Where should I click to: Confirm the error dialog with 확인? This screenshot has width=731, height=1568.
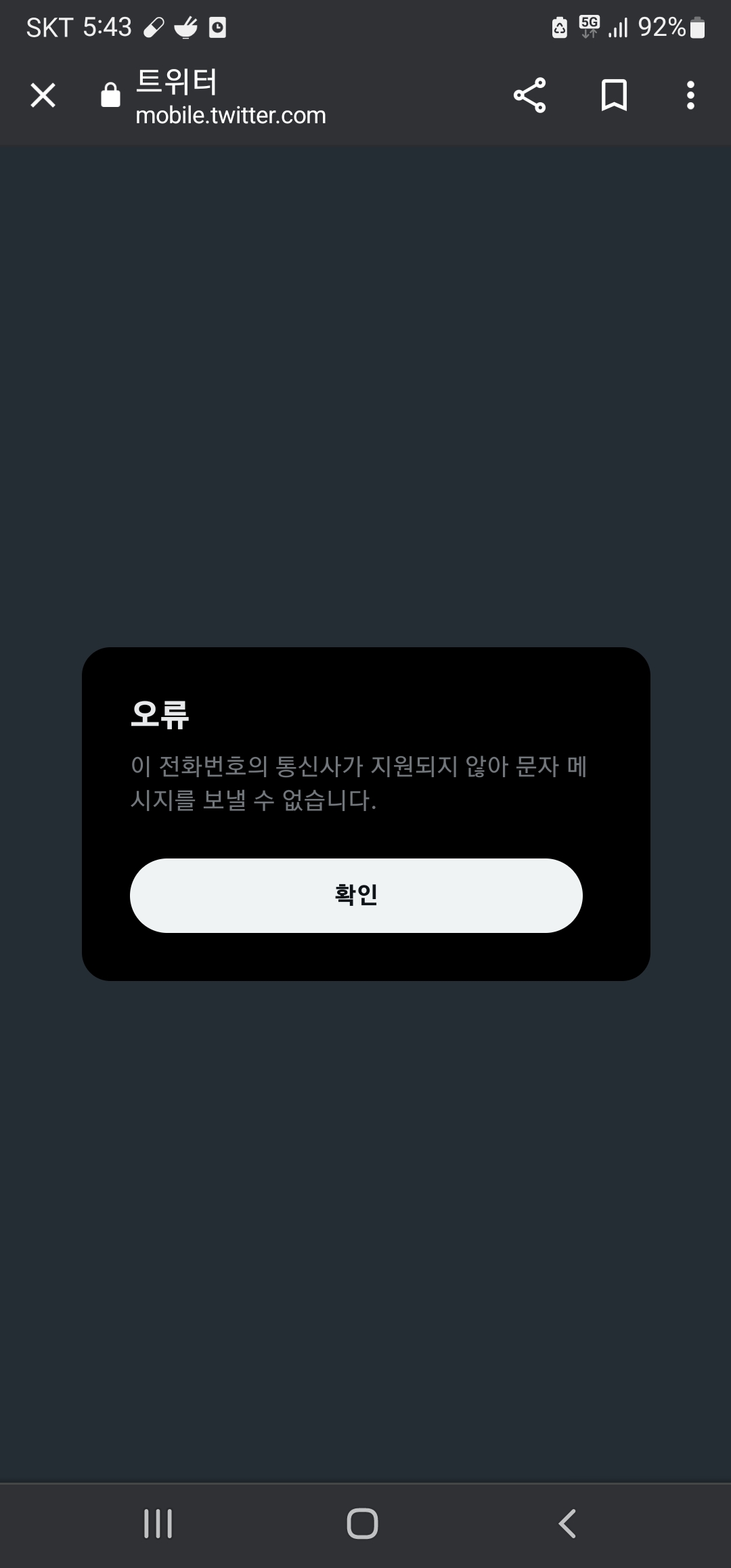click(x=356, y=895)
